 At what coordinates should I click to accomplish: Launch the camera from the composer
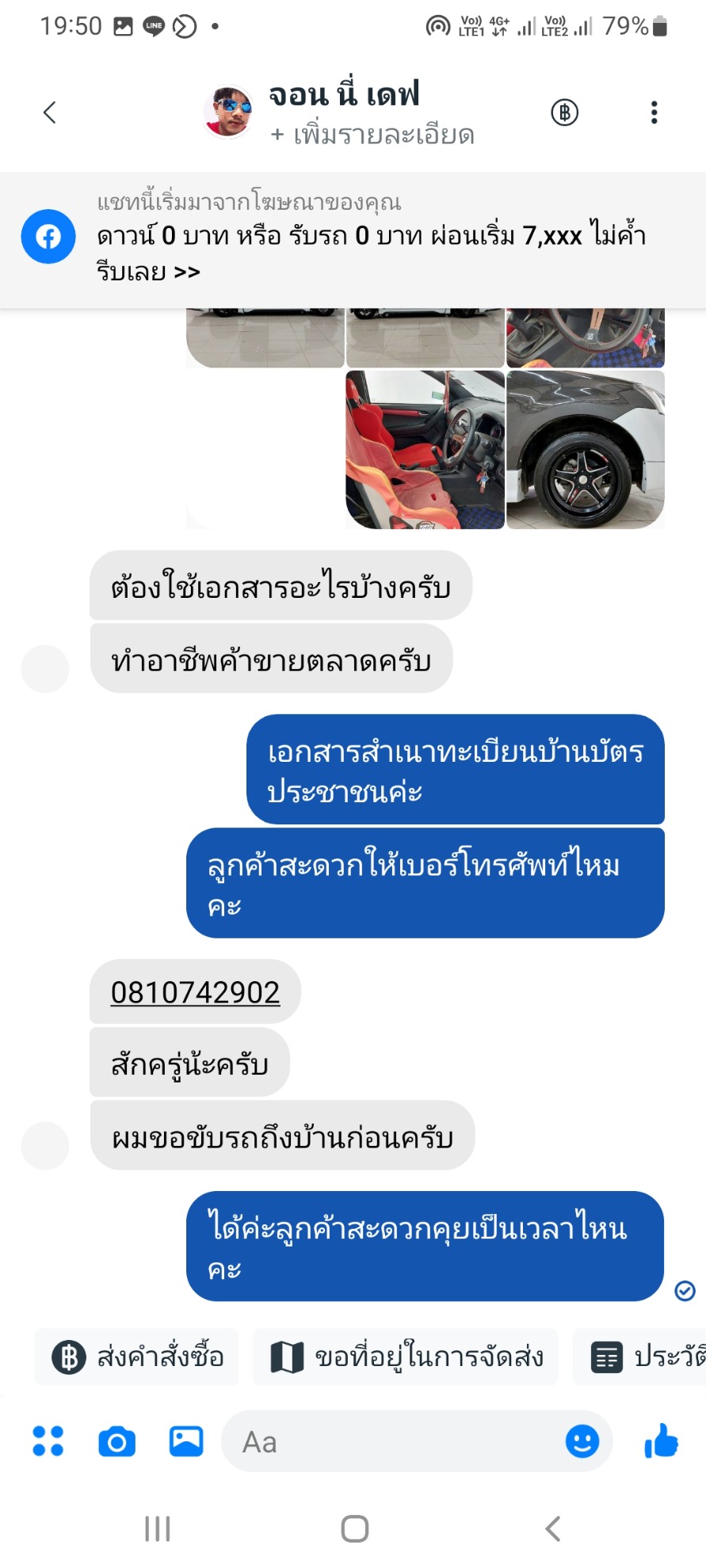117,1441
